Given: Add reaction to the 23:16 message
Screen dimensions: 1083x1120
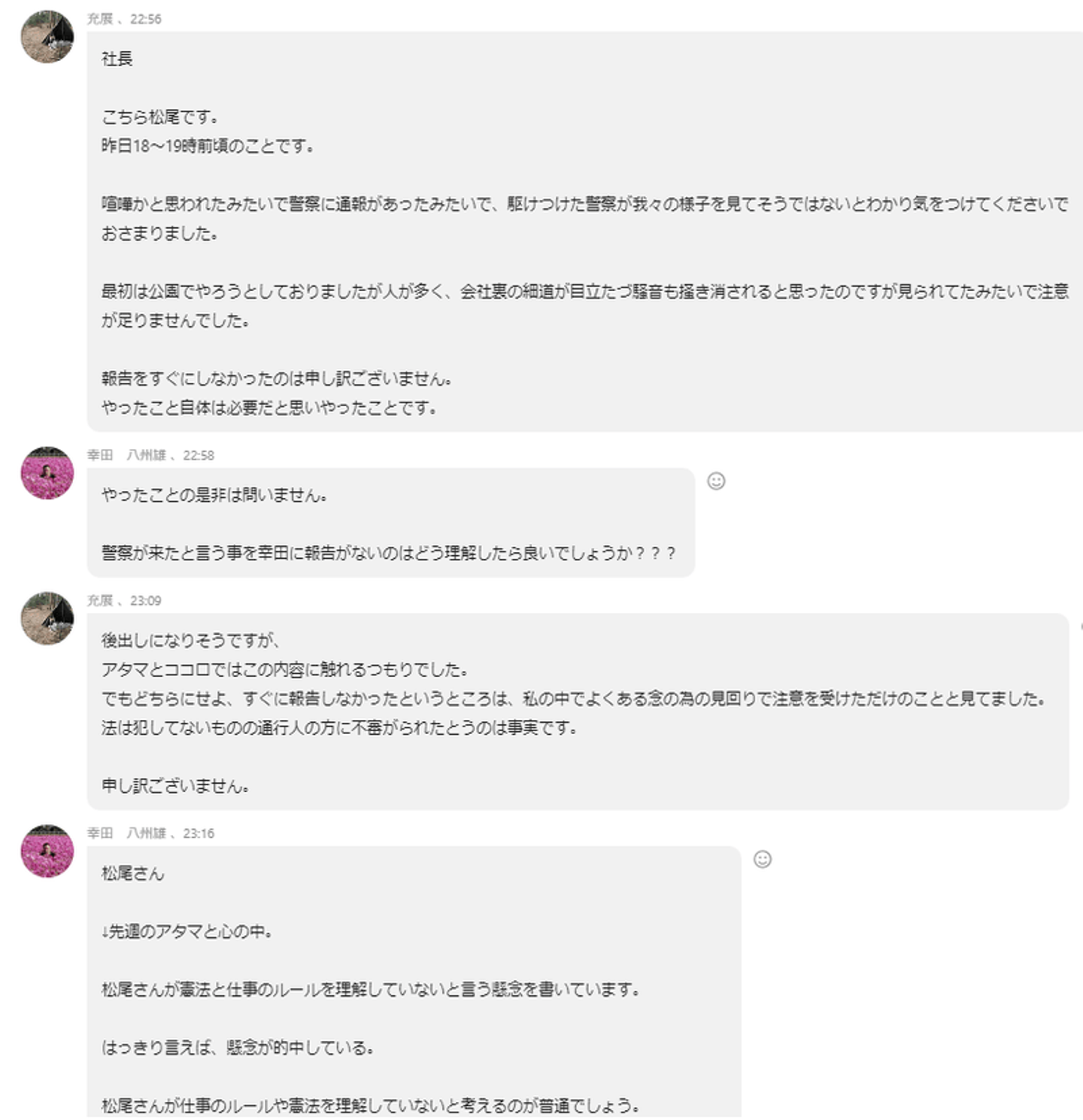Looking at the screenshot, I should click(762, 859).
